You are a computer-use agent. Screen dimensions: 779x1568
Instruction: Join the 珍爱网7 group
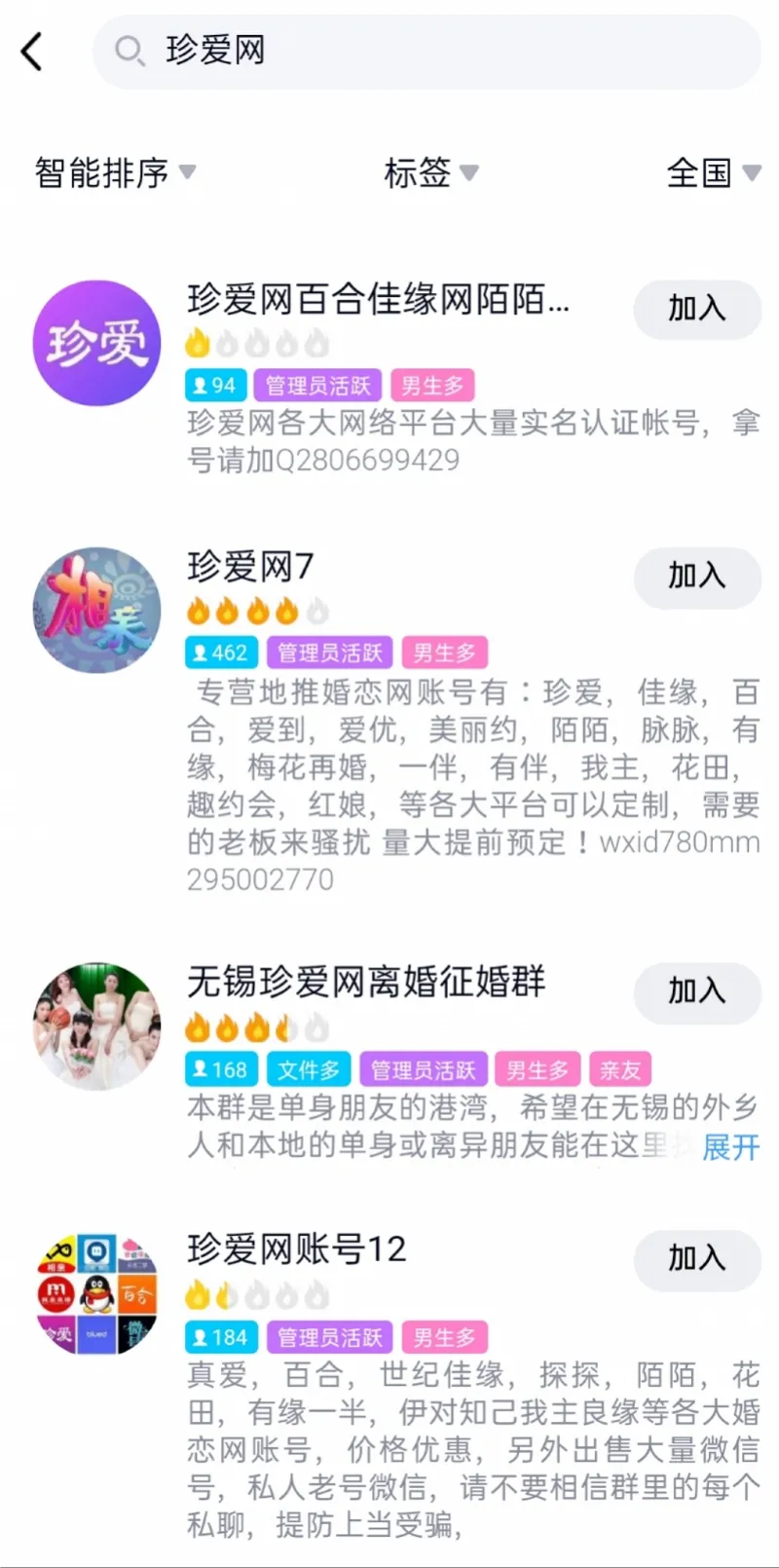(x=696, y=577)
